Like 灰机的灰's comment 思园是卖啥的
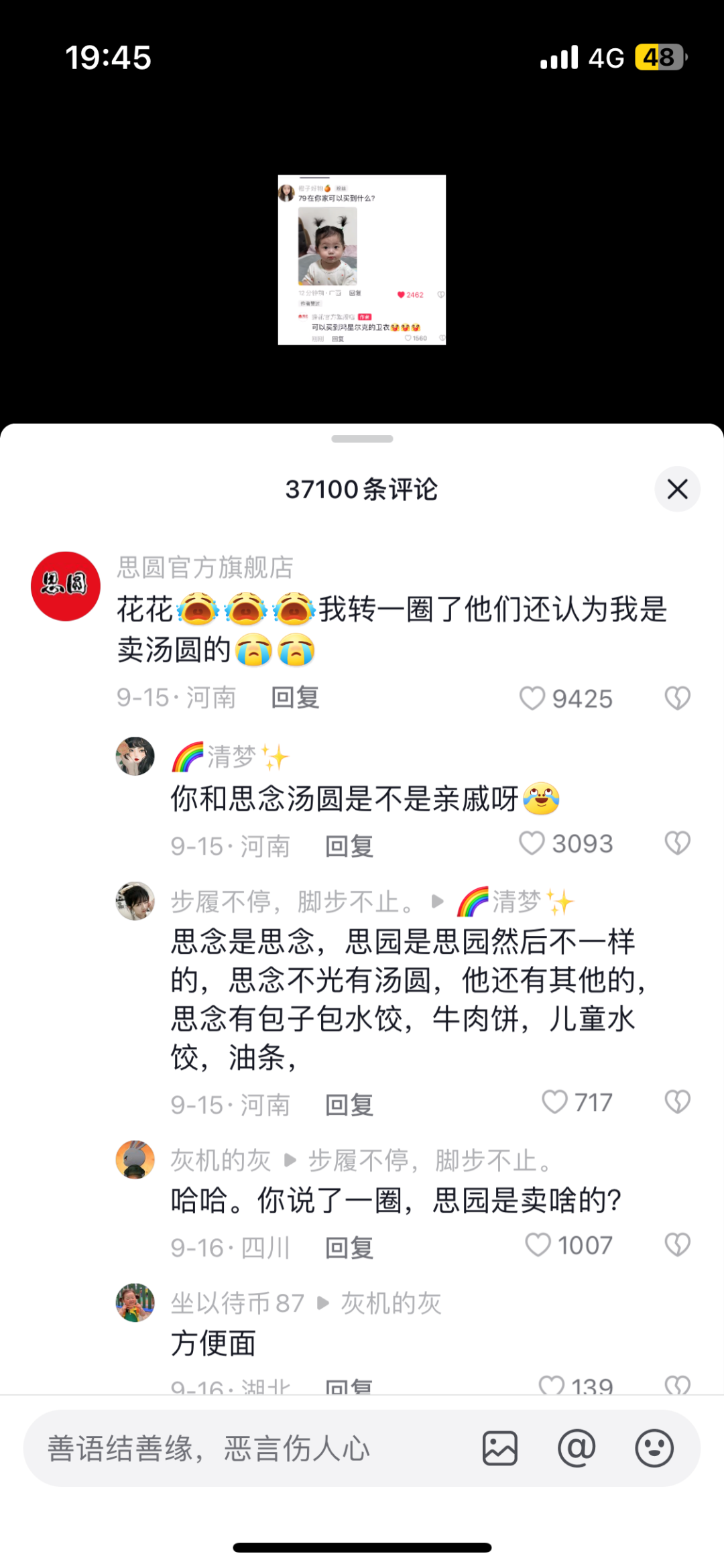This screenshot has width=724, height=1568. point(538,1245)
